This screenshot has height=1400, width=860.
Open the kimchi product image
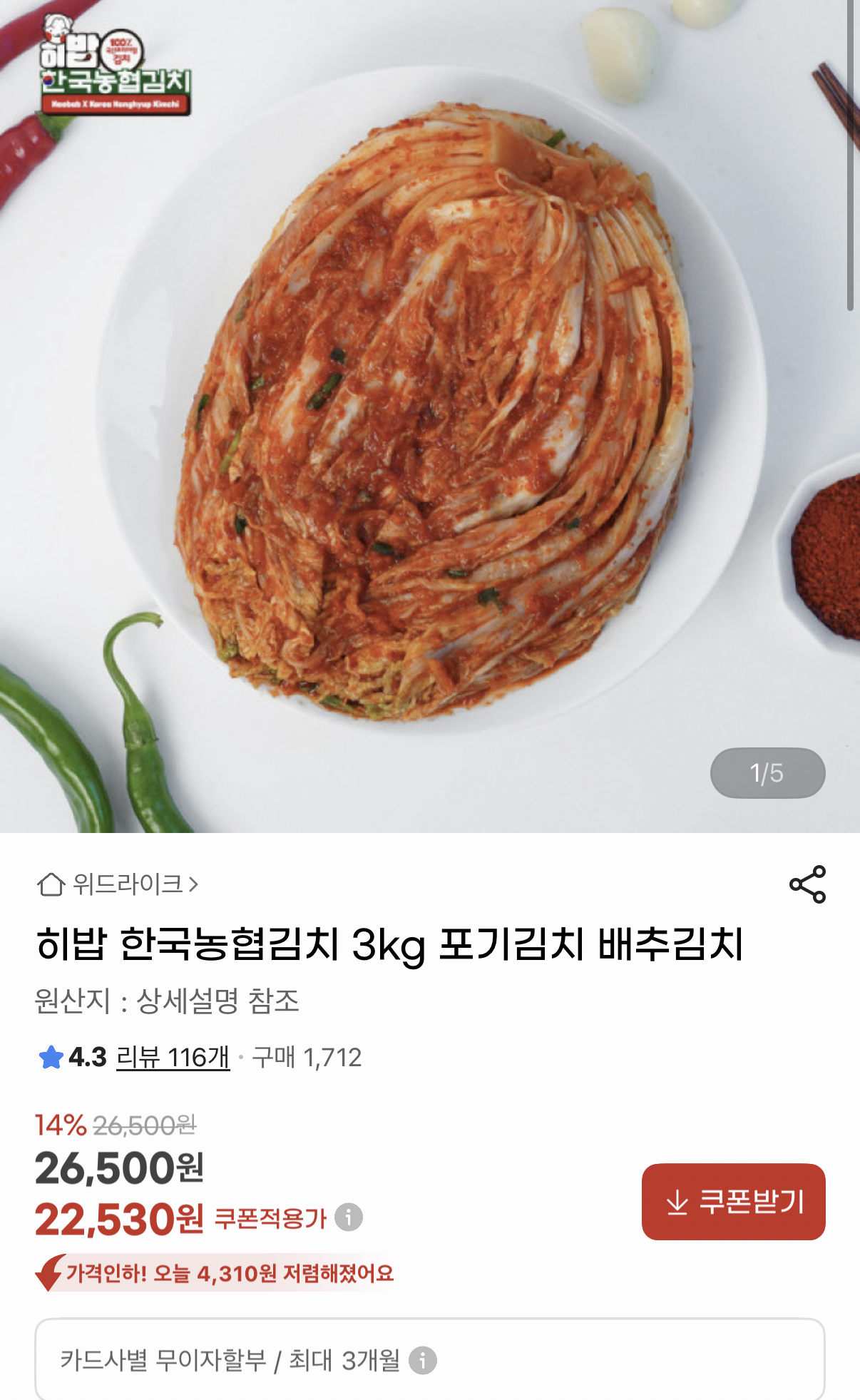pos(430,414)
